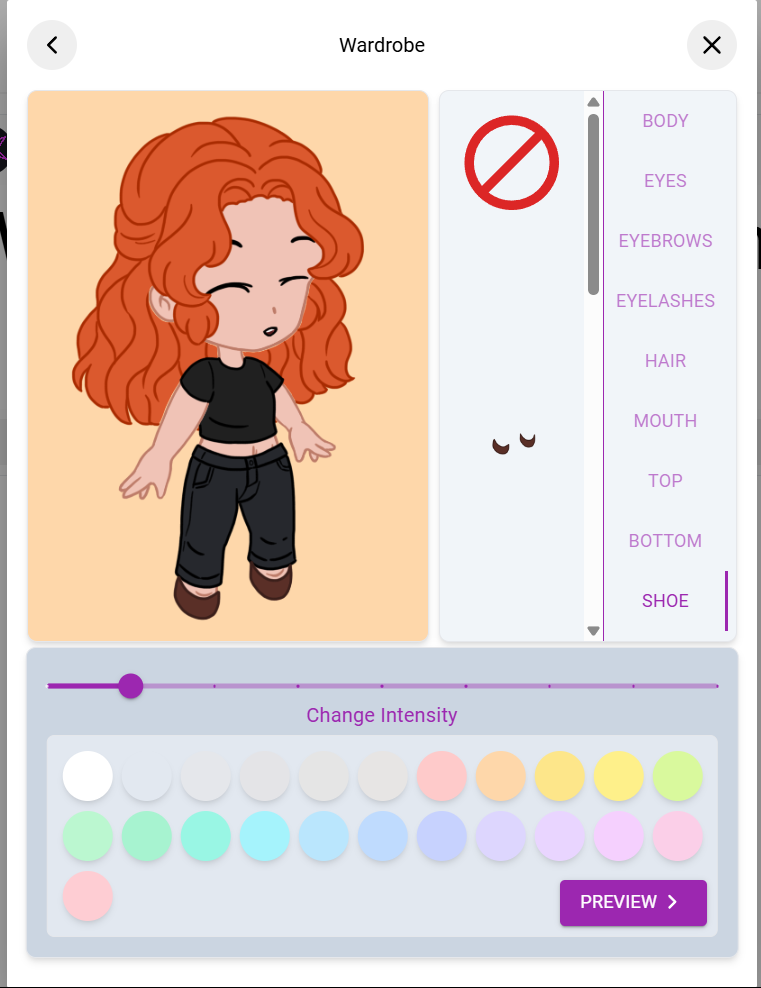
Task: Select the brown eyebrows item thumbnail
Action: (511, 443)
